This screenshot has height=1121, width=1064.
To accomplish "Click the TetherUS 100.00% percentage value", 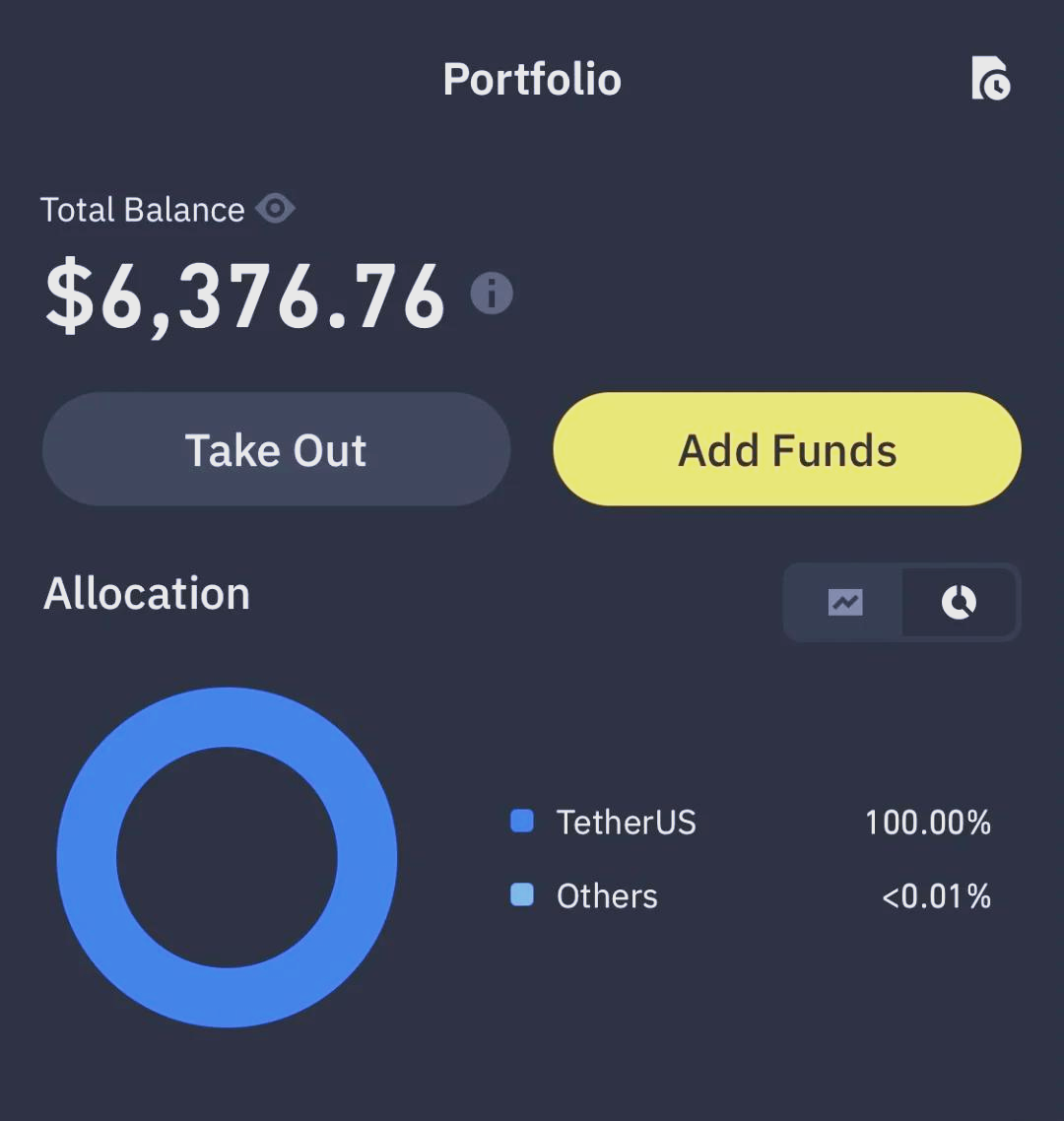I will tap(928, 822).
